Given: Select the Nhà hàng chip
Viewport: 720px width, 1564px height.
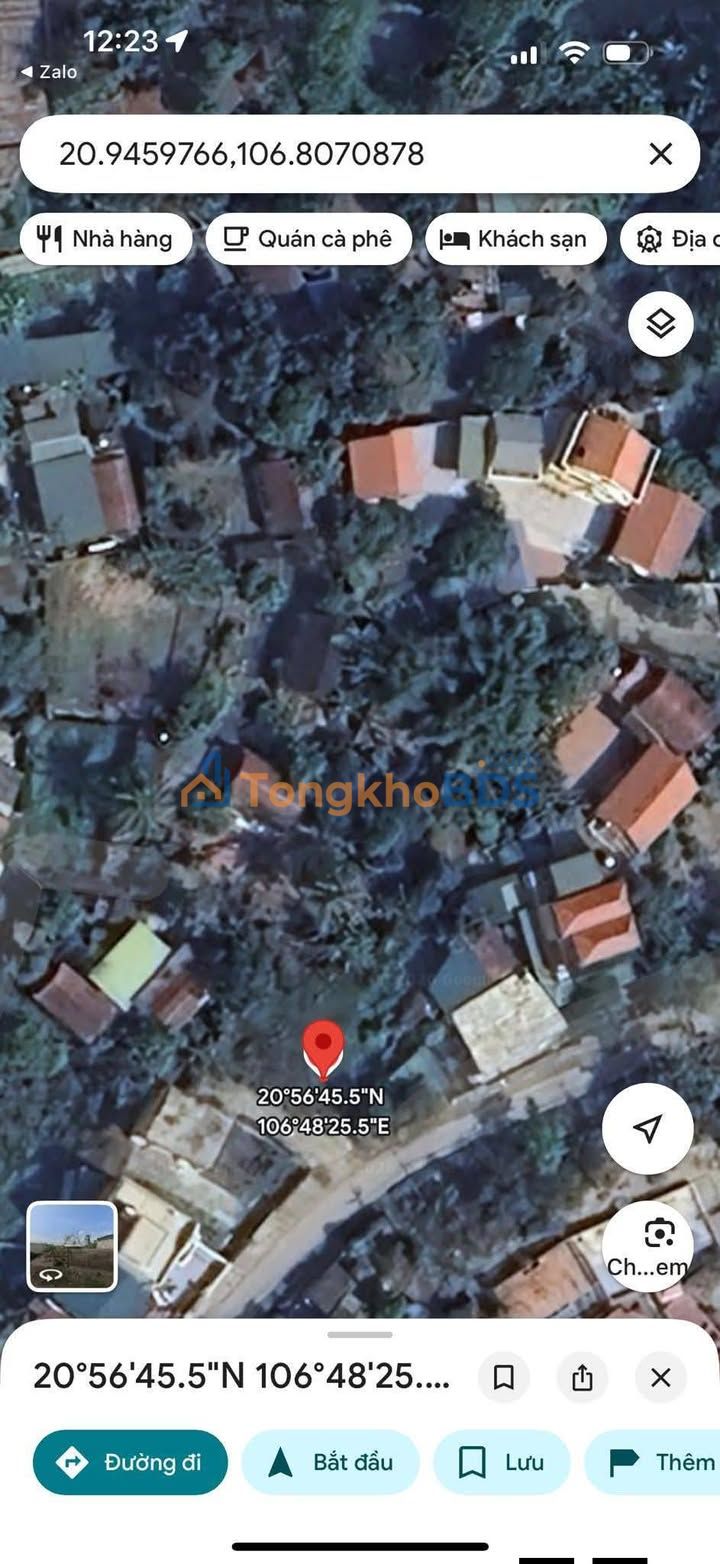Looking at the screenshot, I should [105, 239].
